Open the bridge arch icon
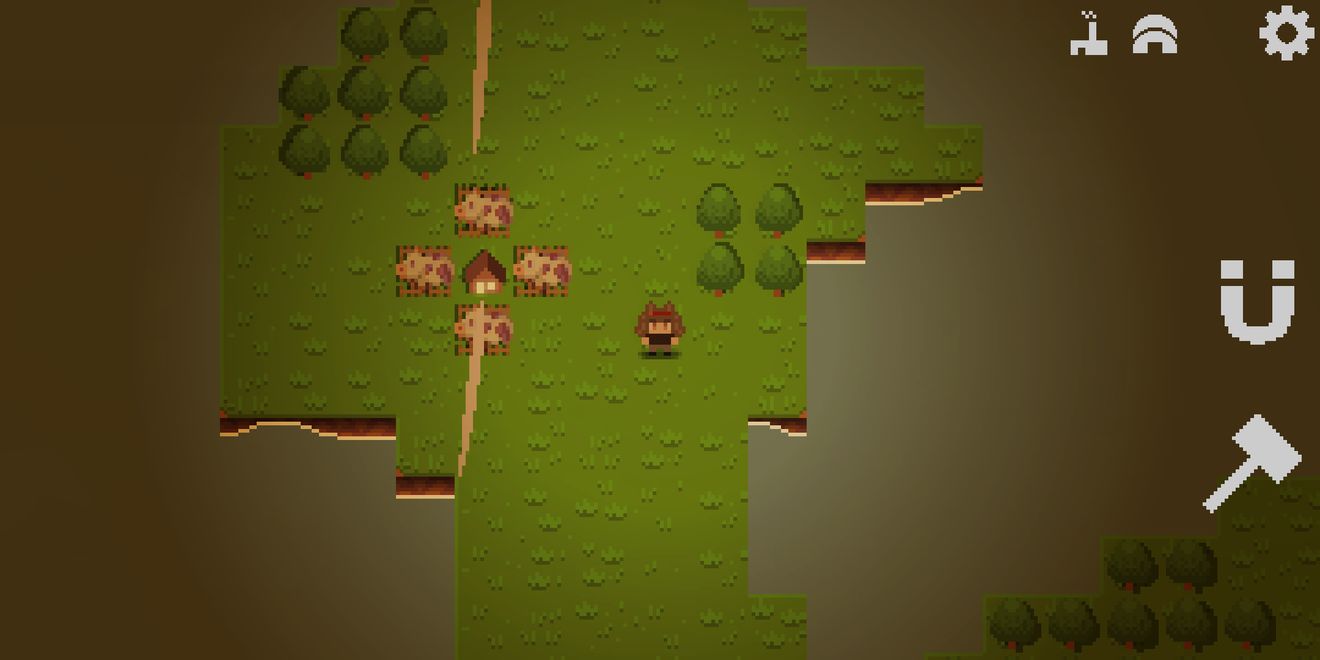 1155,36
